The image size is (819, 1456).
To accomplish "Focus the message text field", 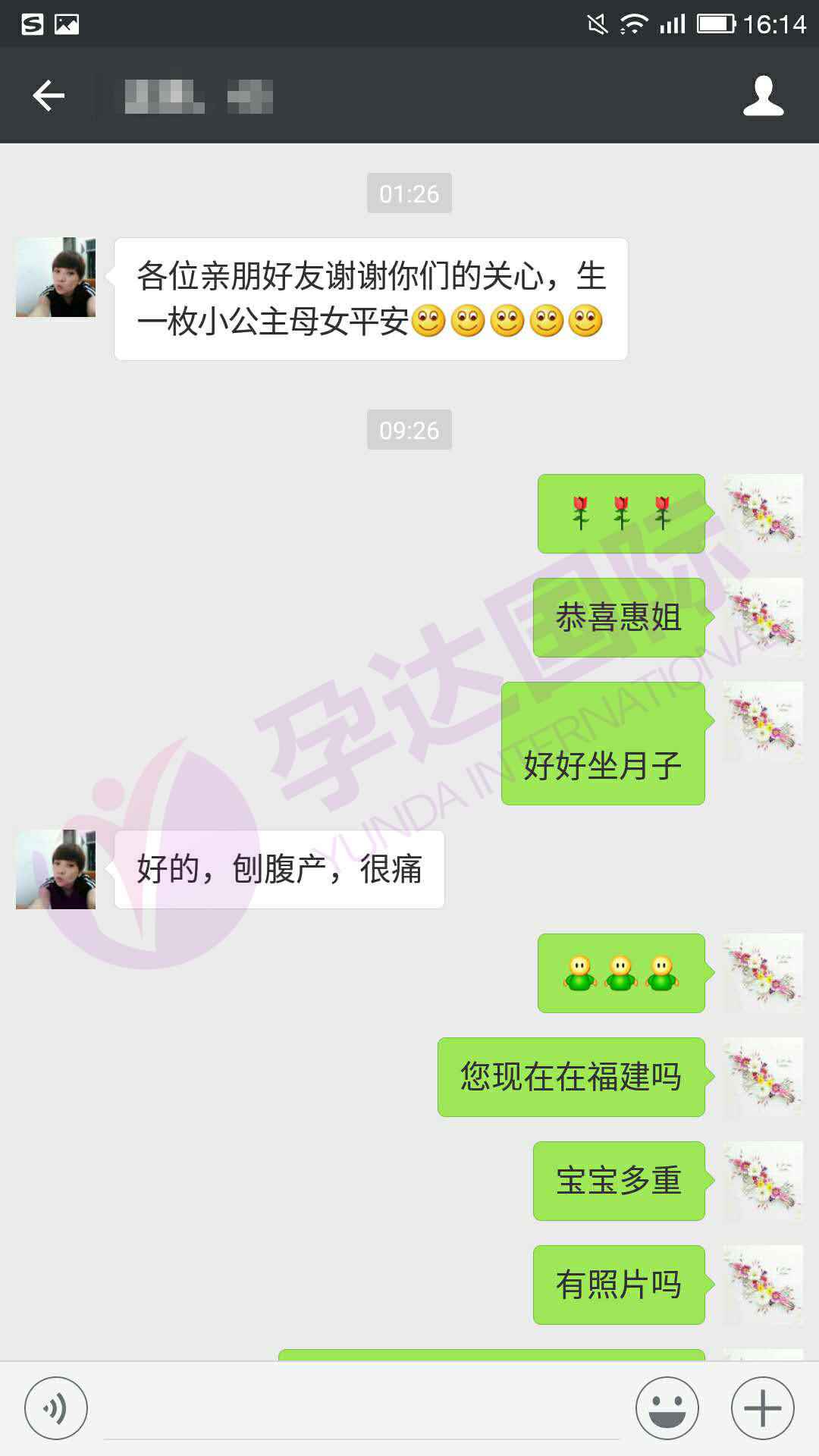I will pyautogui.click(x=361, y=1410).
